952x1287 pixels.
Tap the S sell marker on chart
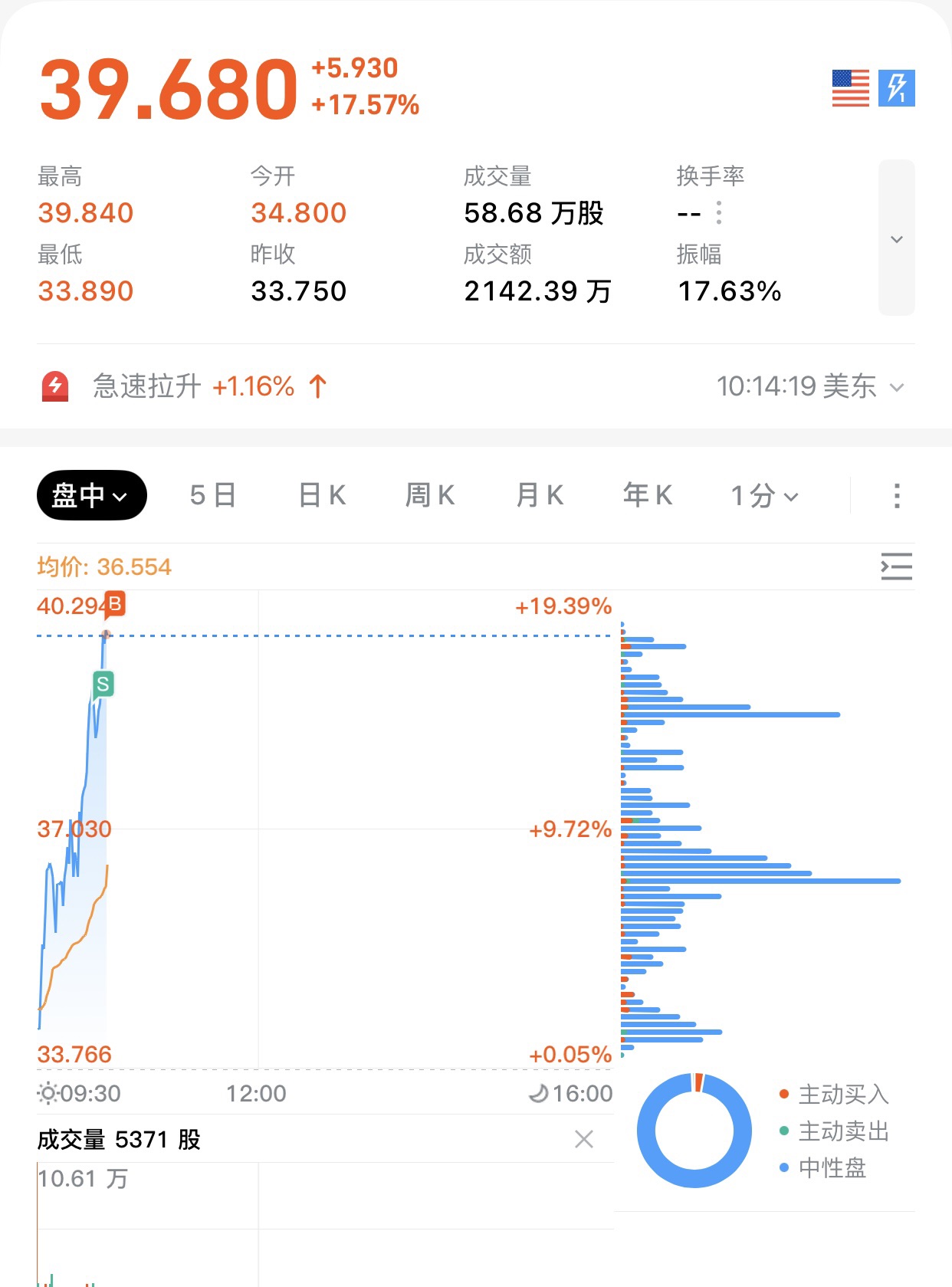(x=103, y=683)
